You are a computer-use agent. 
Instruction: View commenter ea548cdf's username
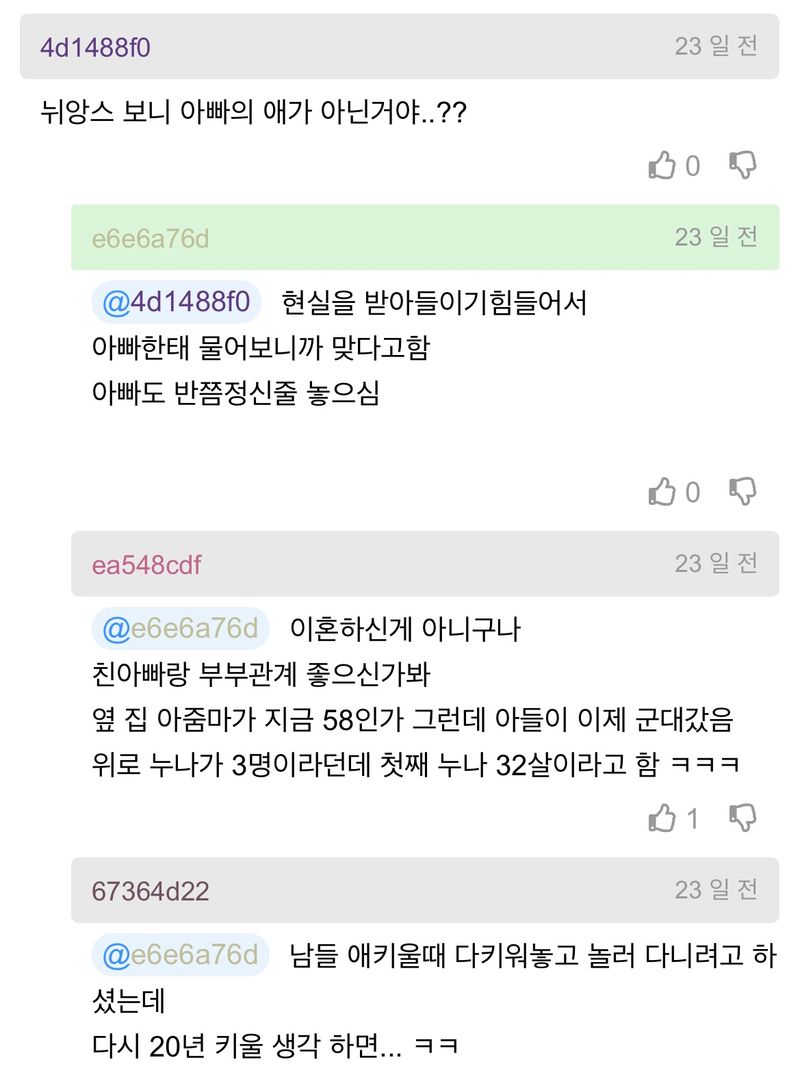146,565
